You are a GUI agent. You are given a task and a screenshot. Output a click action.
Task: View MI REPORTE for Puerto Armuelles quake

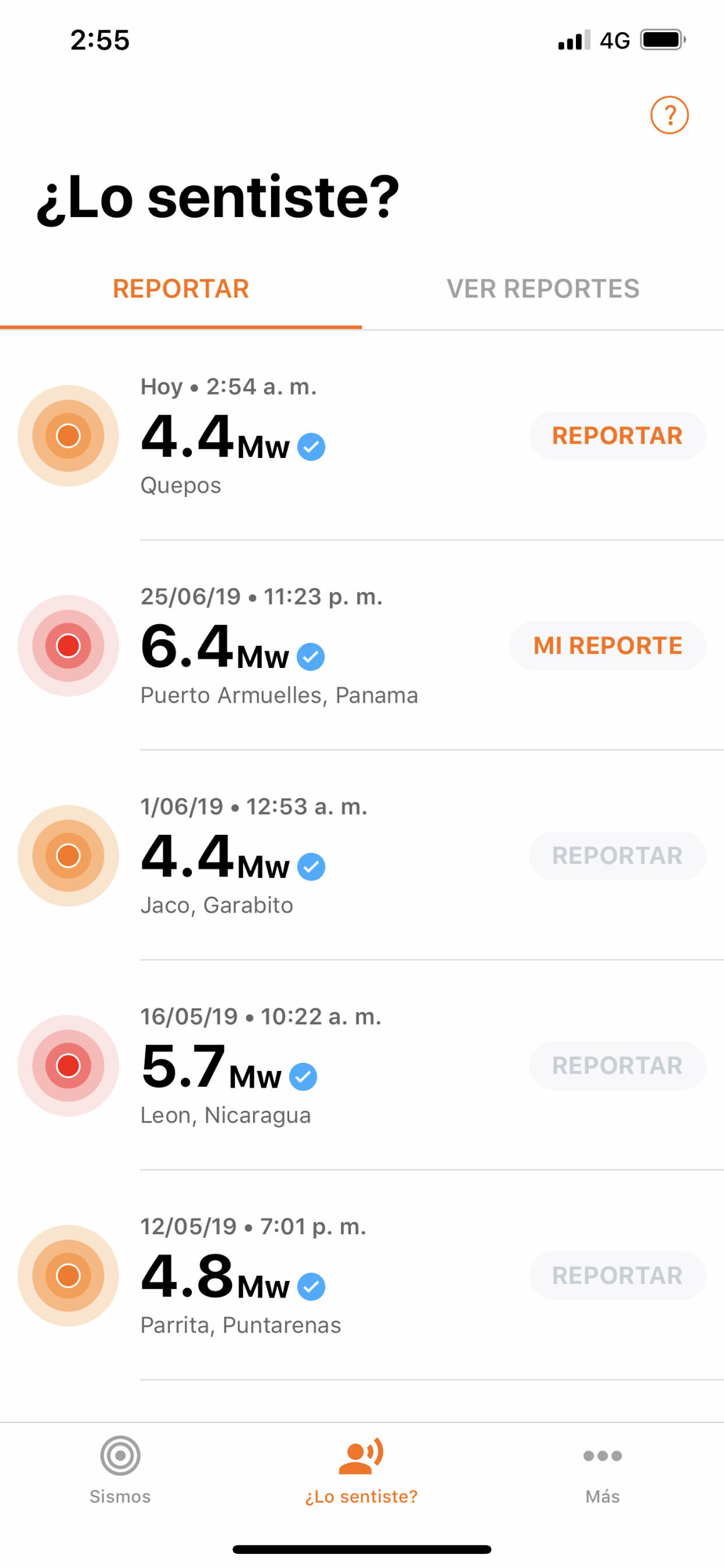pyautogui.click(x=607, y=646)
